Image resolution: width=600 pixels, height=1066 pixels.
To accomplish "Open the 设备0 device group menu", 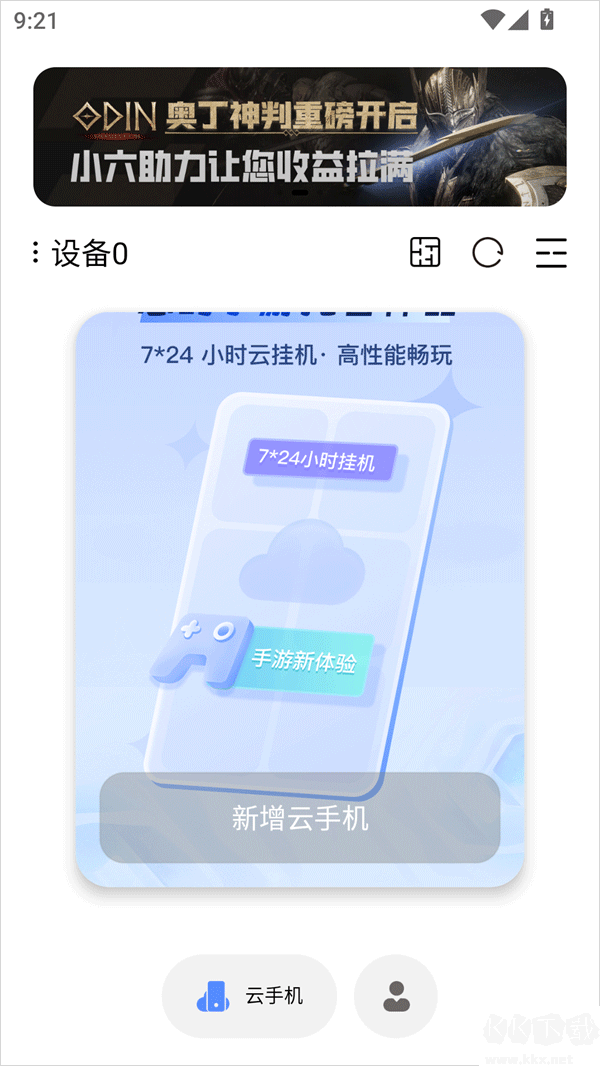I will (80, 254).
